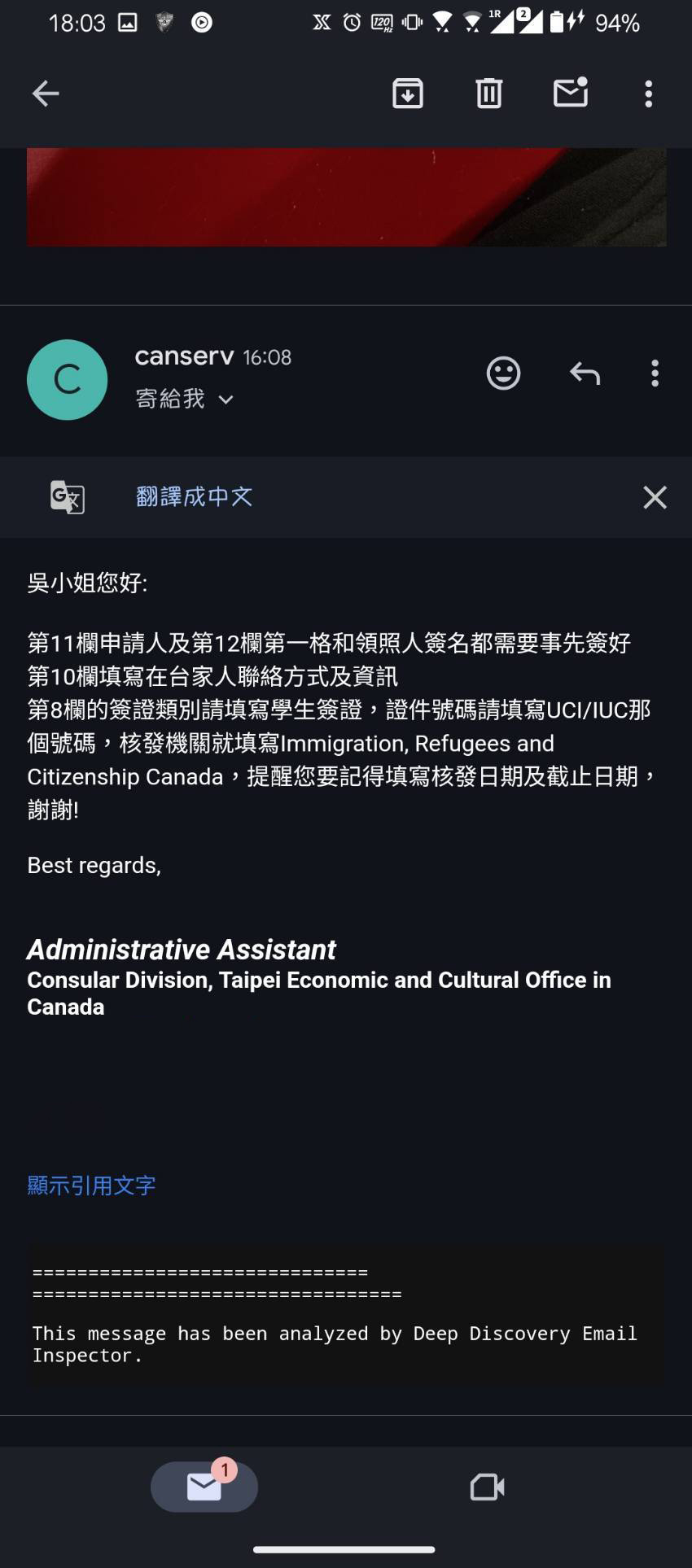
Task: View the red image attachment above
Action: 346,197
